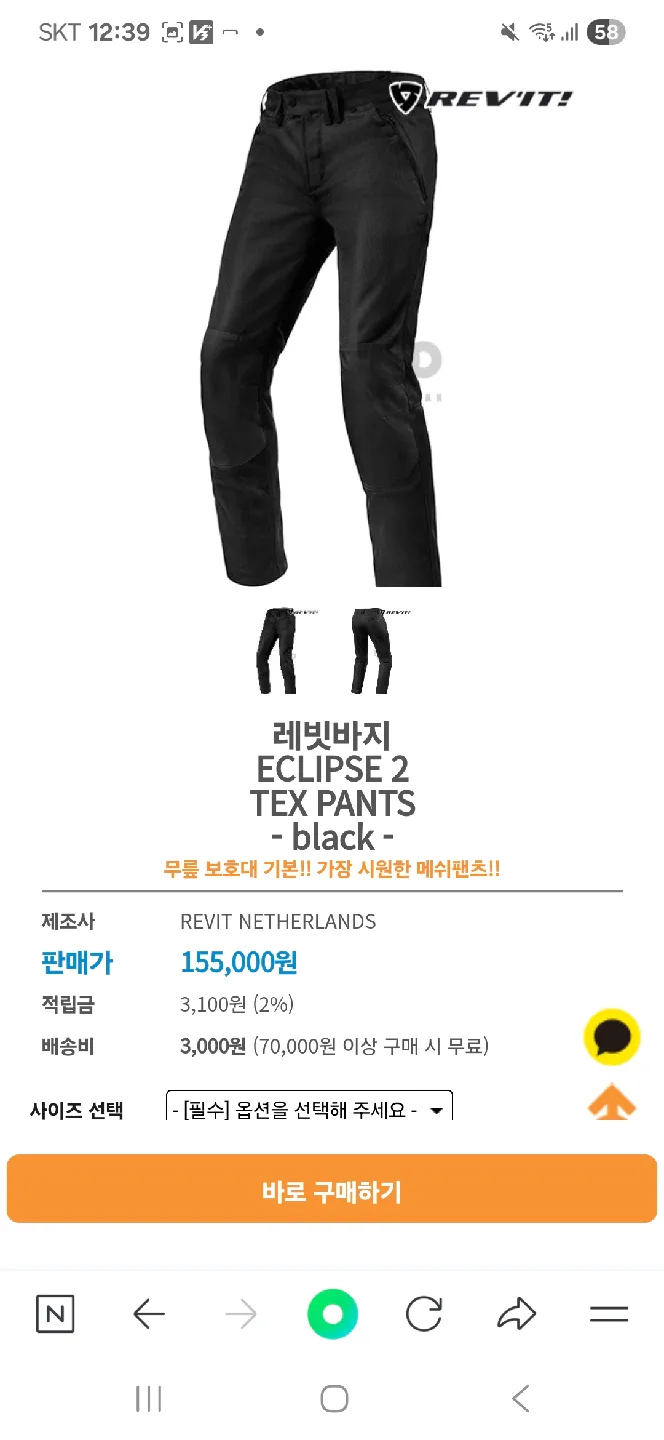Open the KakaoTalk chat floating button
Screen dimensions: 664x1440
tap(612, 1036)
